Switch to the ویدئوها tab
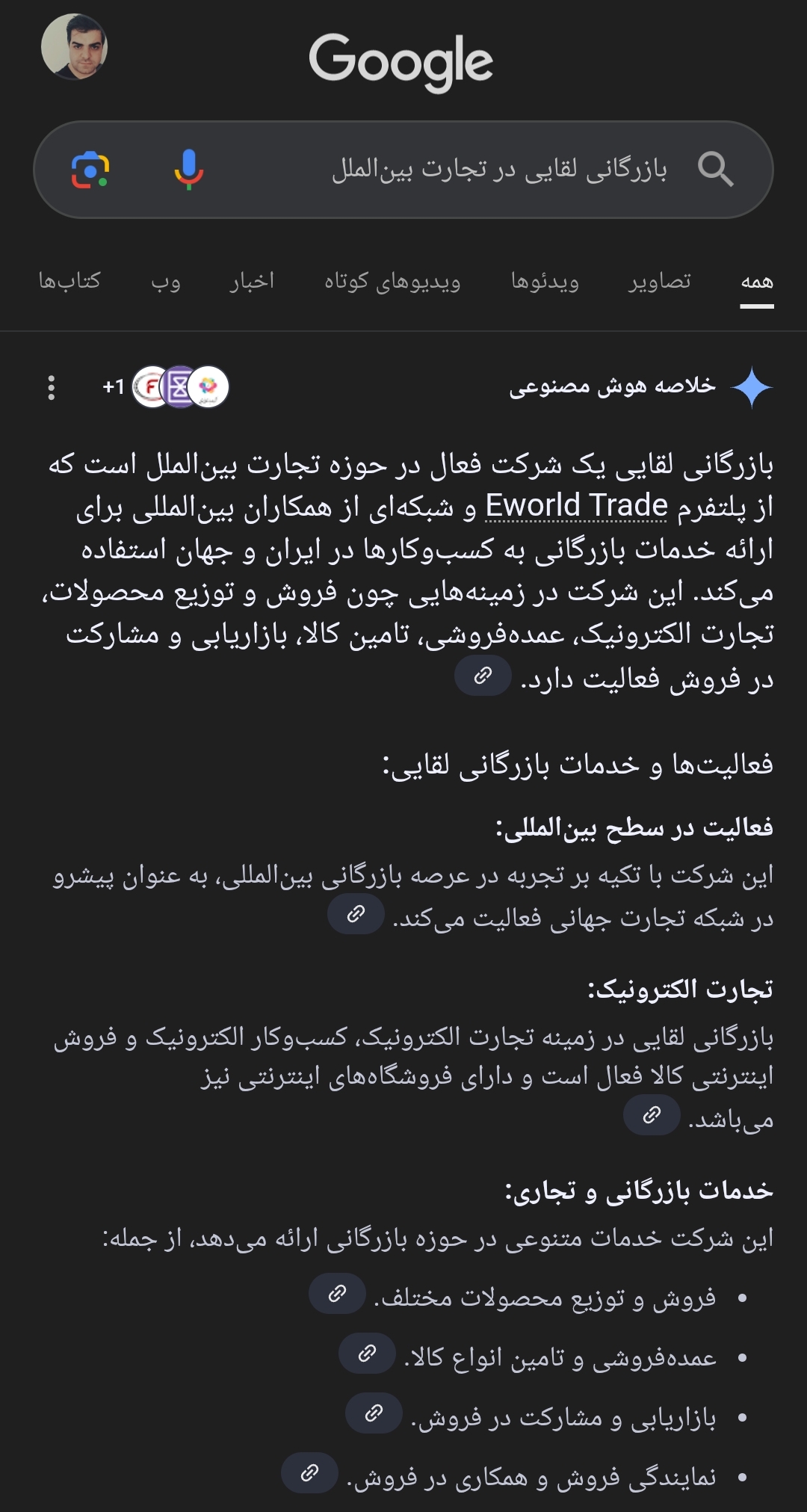Image resolution: width=807 pixels, height=1512 pixels. click(545, 282)
